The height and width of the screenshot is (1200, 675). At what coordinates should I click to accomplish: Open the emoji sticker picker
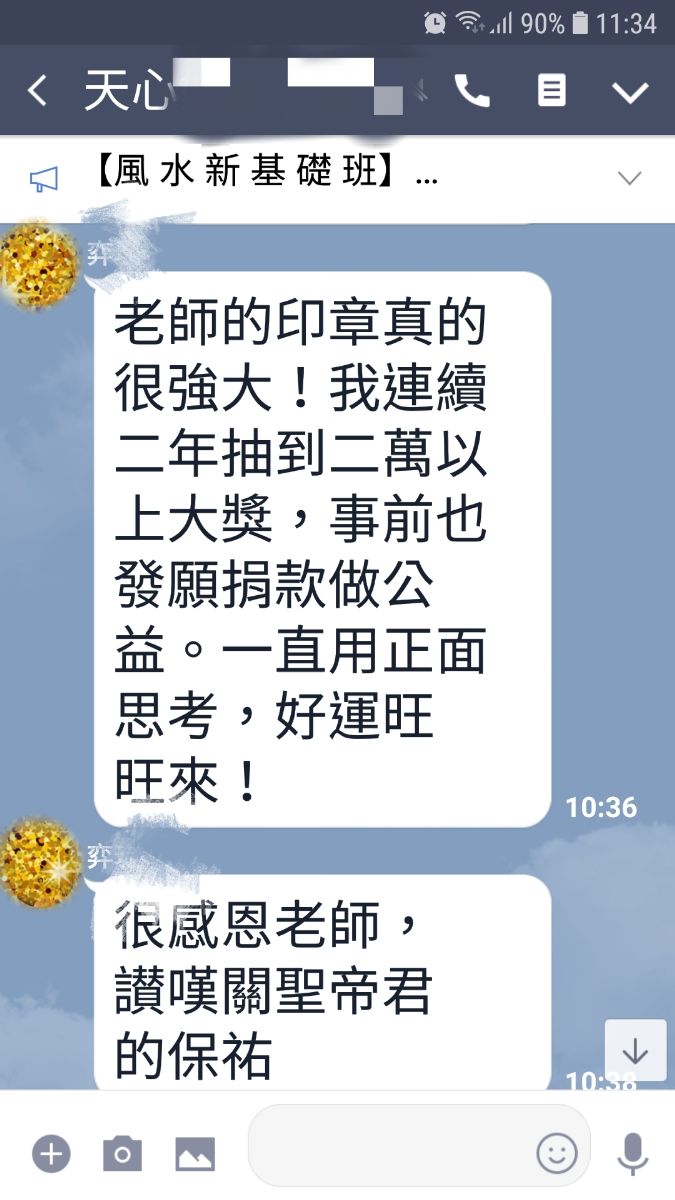557,1154
